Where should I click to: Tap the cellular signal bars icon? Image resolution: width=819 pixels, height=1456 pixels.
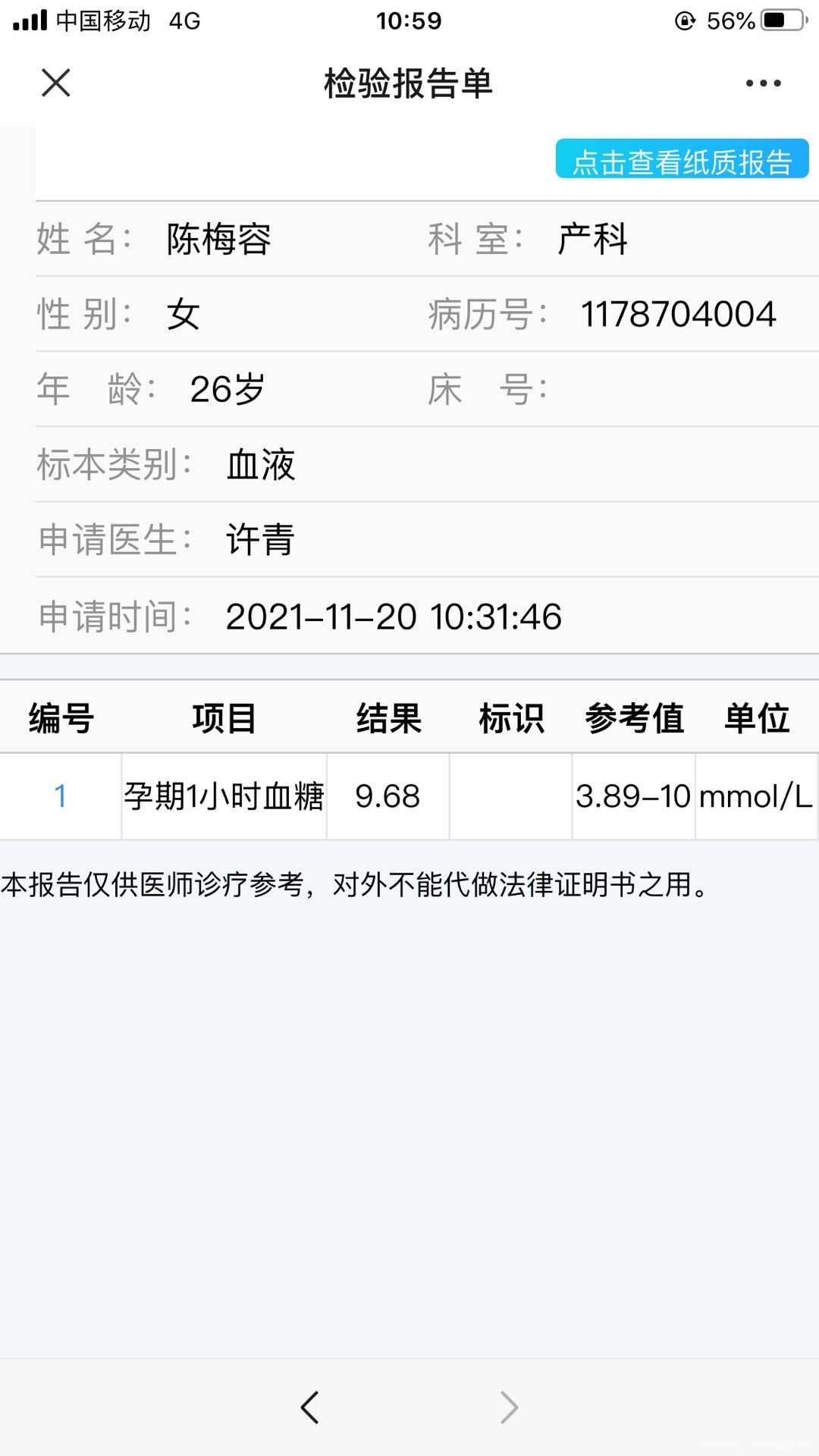[32, 20]
